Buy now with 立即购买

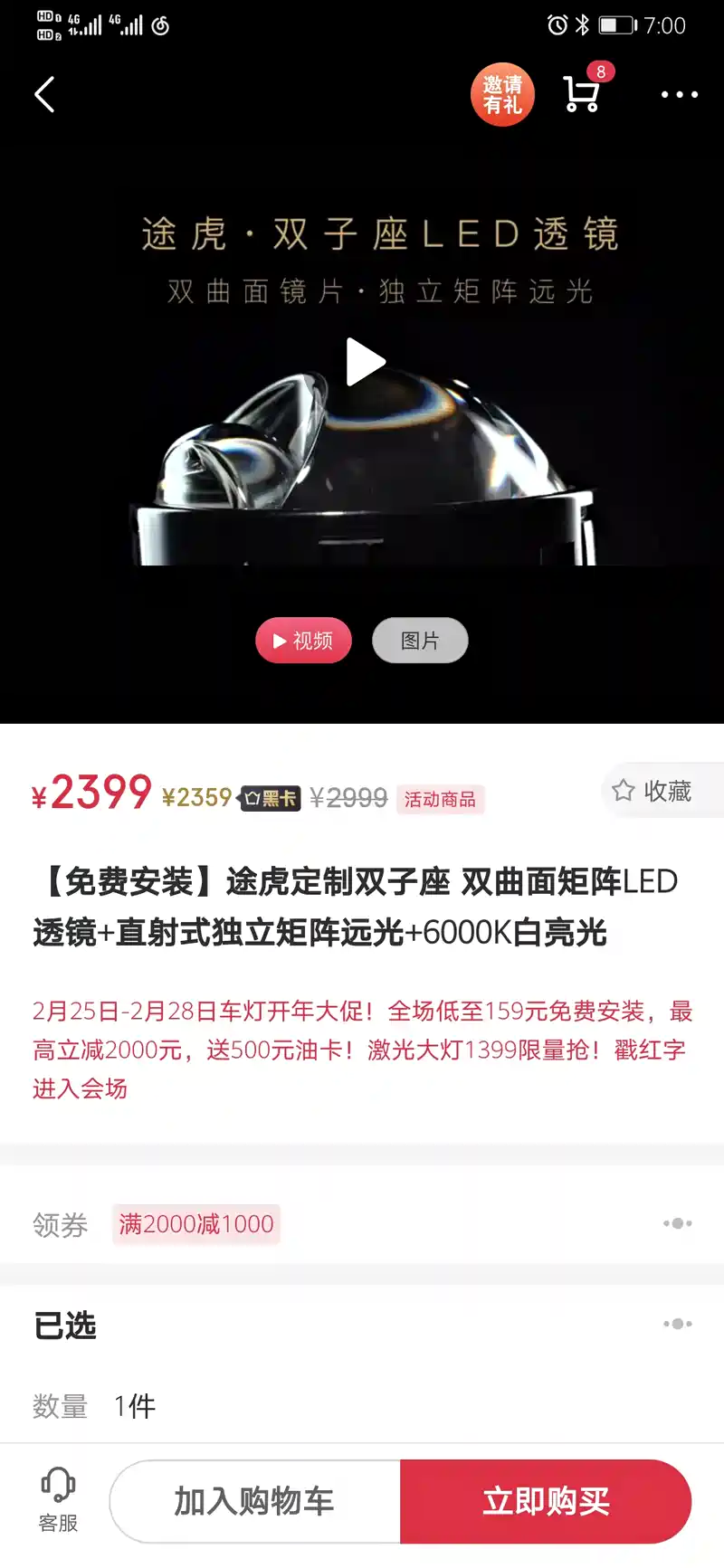pos(546,1501)
